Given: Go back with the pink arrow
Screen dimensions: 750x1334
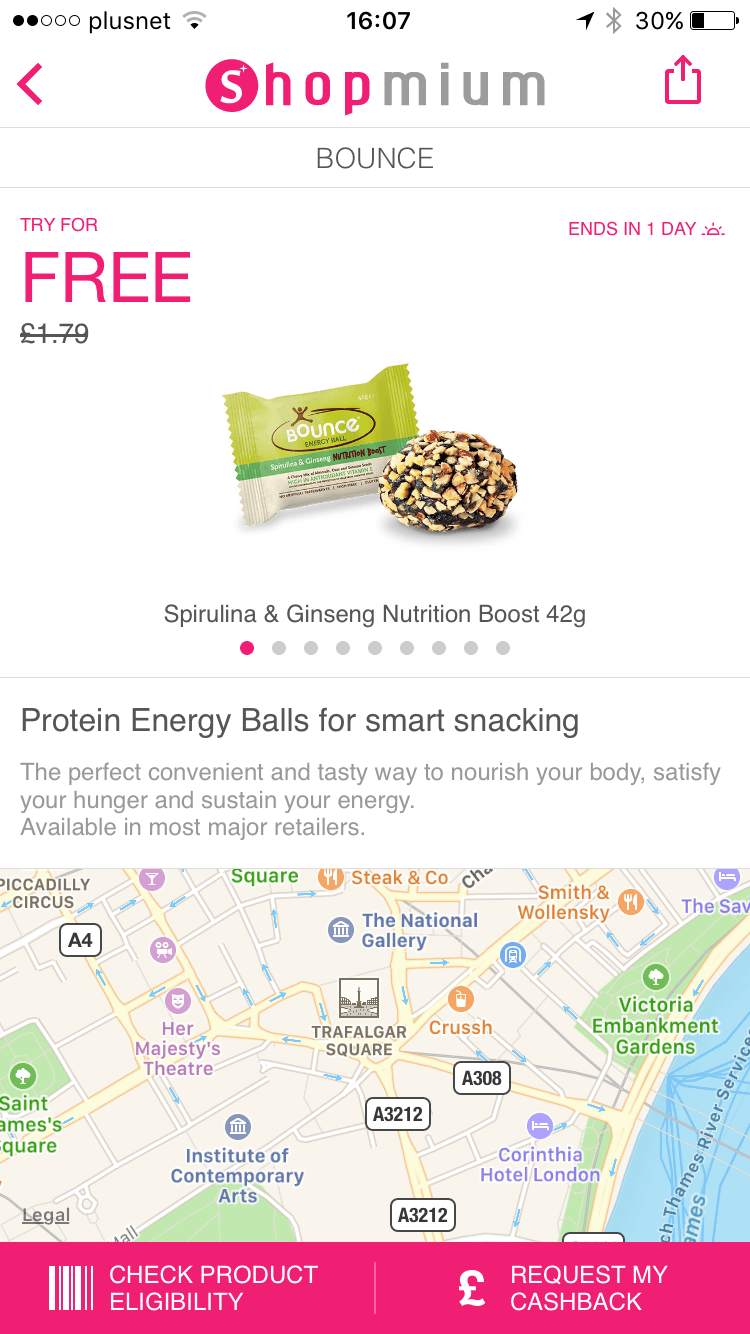Looking at the screenshot, I should click(x=30, y=84).
